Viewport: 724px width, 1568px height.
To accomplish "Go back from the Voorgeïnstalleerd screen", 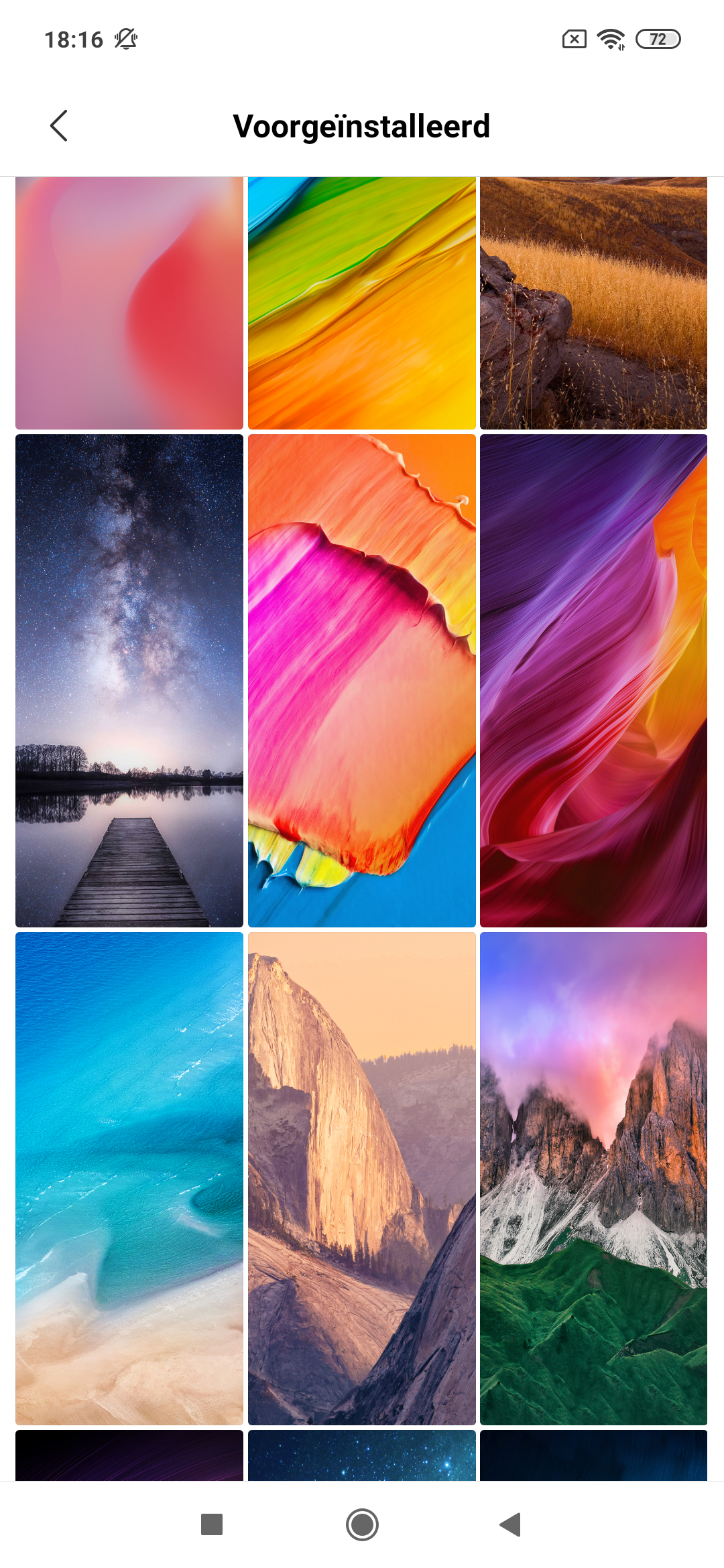I will 59,126.
